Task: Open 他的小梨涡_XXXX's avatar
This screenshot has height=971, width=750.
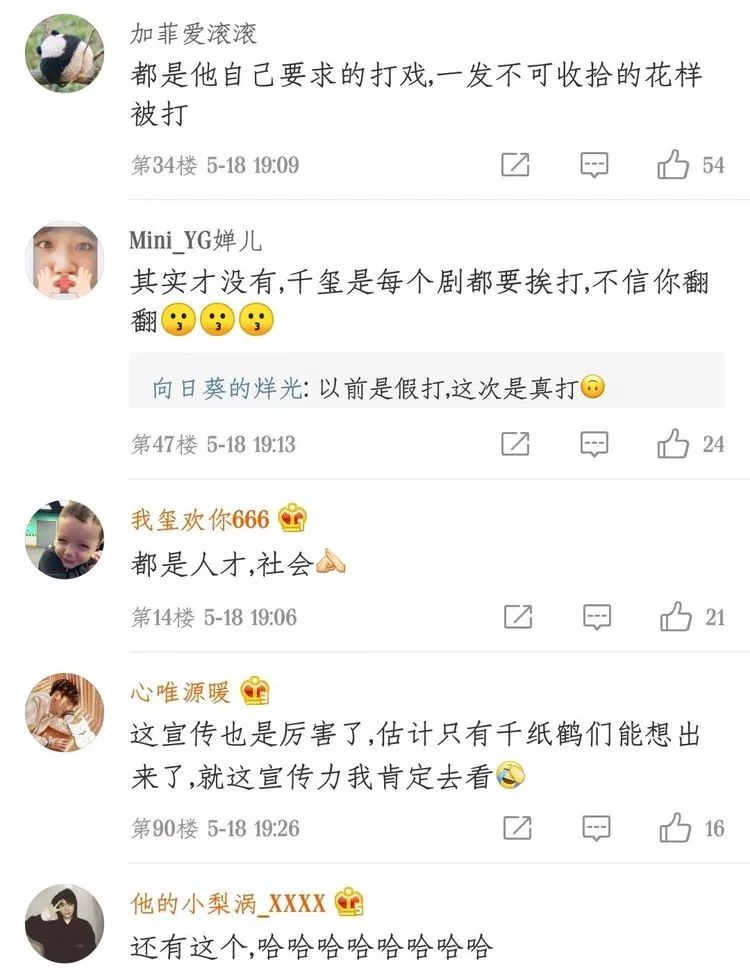Action: coord(64,922)
